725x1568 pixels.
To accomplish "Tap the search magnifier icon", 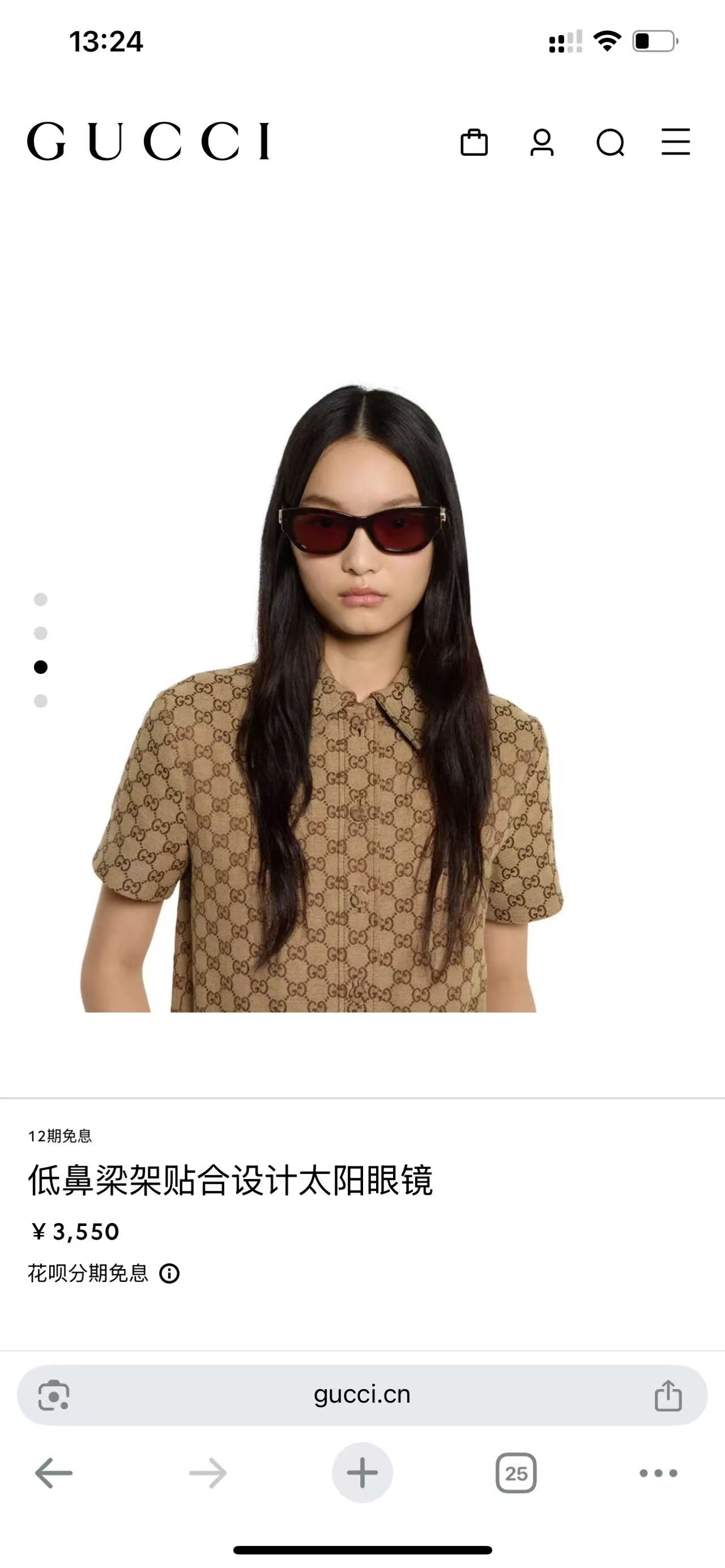I will (x=610, y=143).
